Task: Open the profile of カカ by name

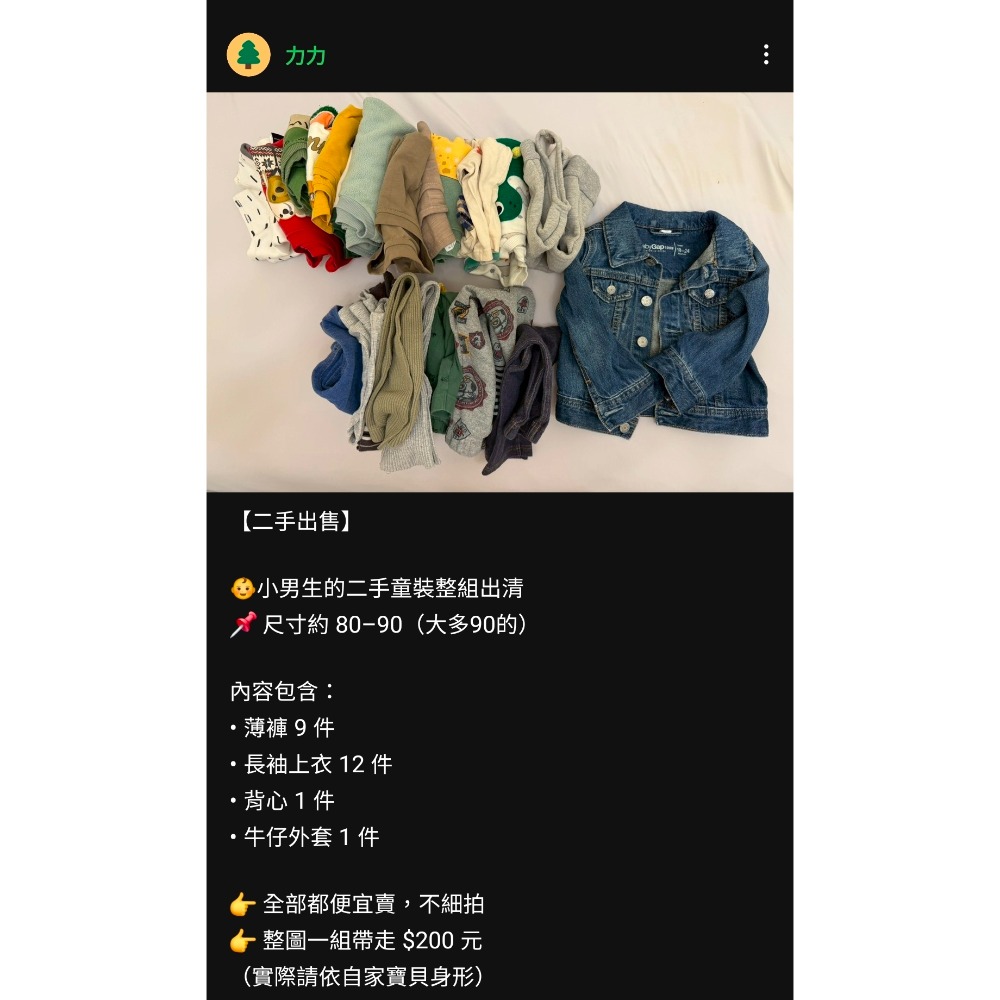Action: coord(306,56)
